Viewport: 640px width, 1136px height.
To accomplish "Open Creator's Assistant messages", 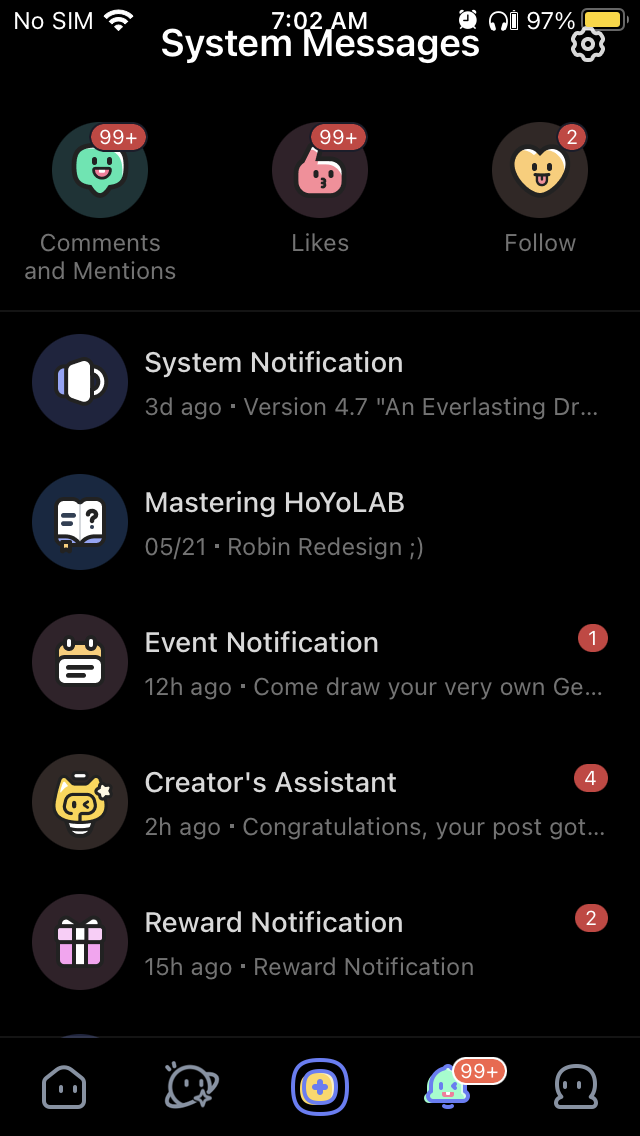I will (x=320, y=802).
